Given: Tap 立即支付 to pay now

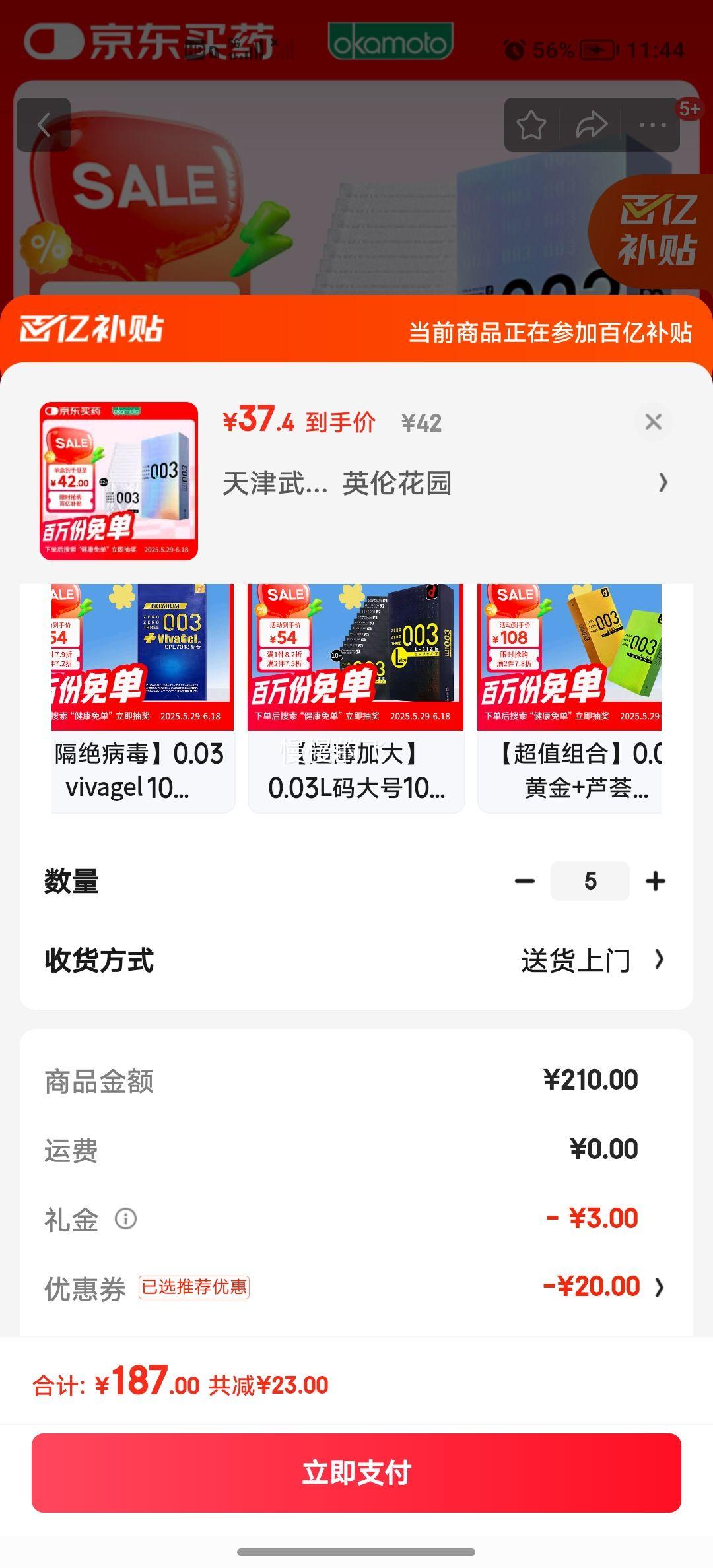Looking at the screenshot, I should (356, 1473).
